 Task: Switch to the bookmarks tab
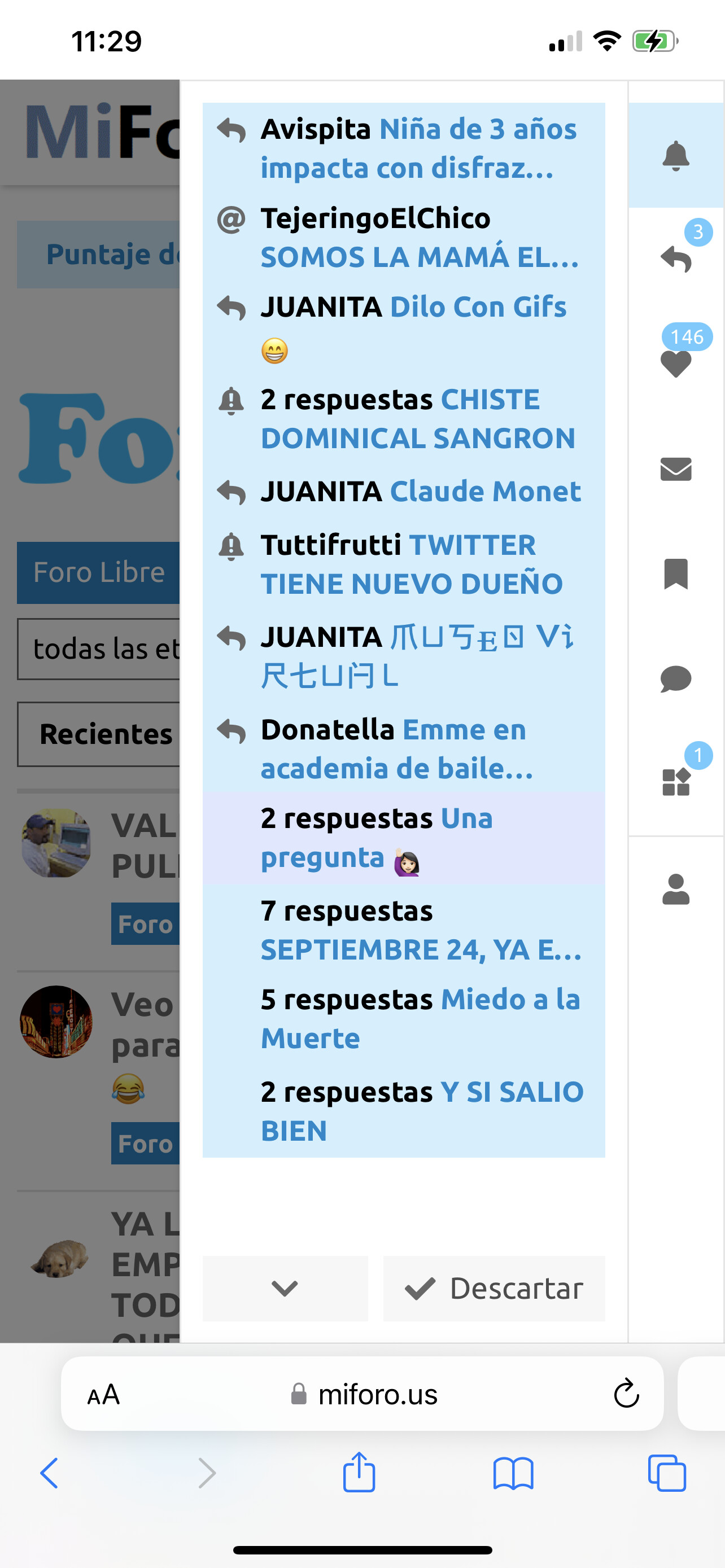coord(676,574)
